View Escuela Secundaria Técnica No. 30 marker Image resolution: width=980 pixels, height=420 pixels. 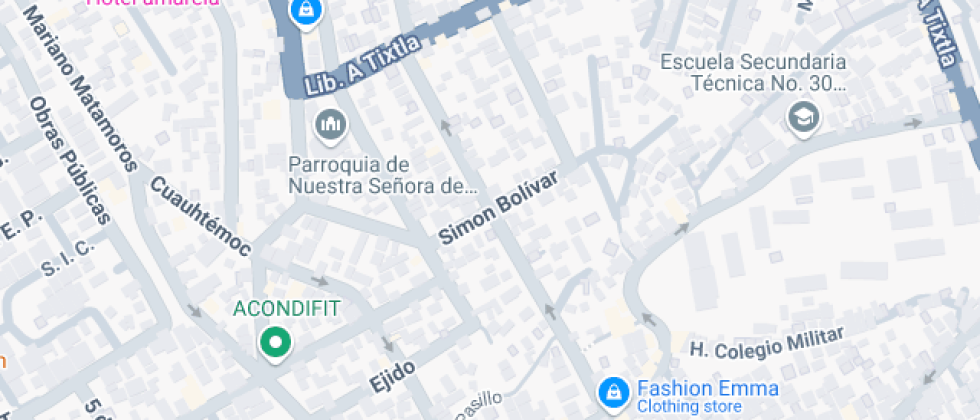point(803,118)
